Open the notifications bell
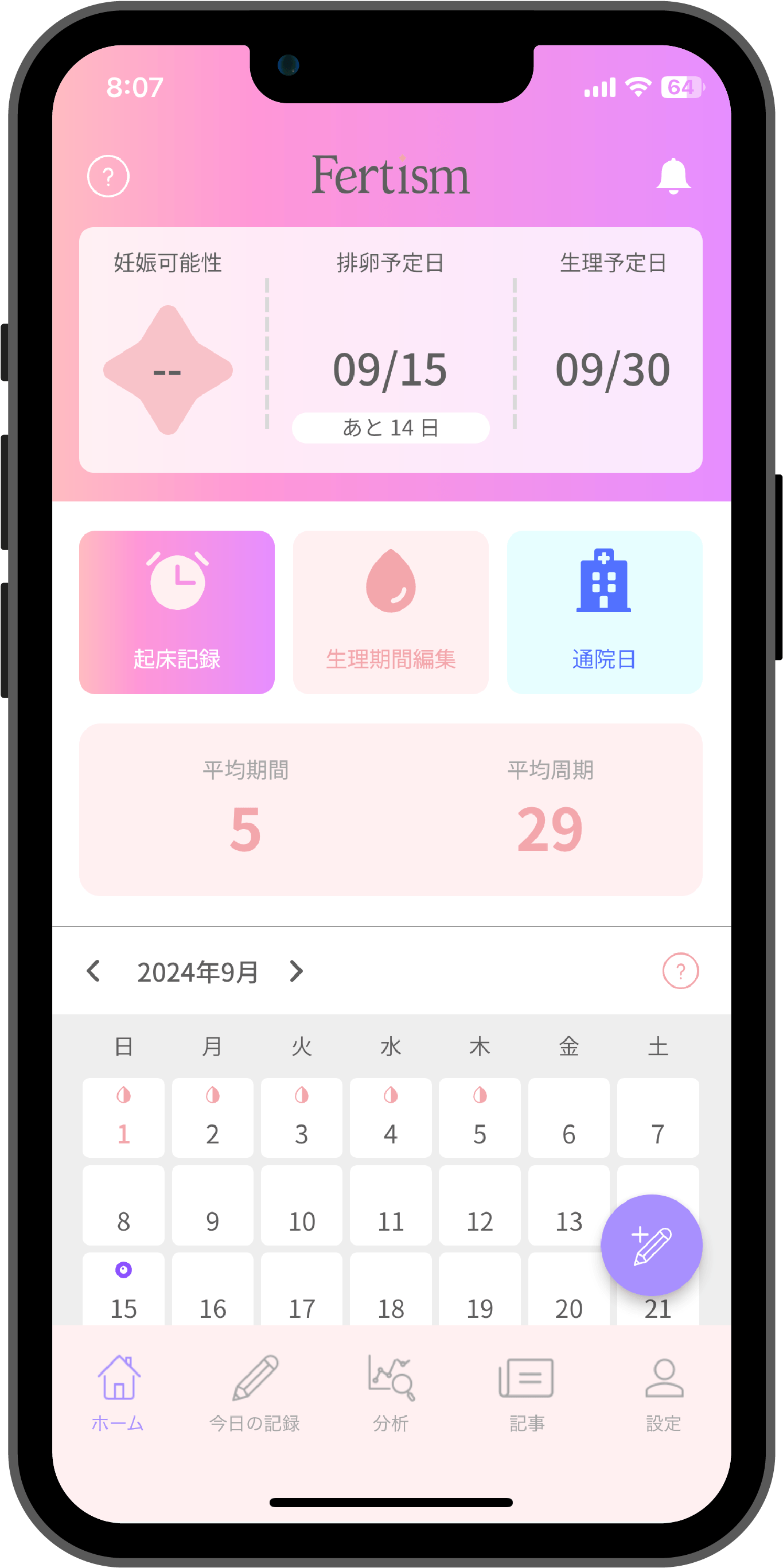Viewport: 783px width, 1568px height. point(673,177)
